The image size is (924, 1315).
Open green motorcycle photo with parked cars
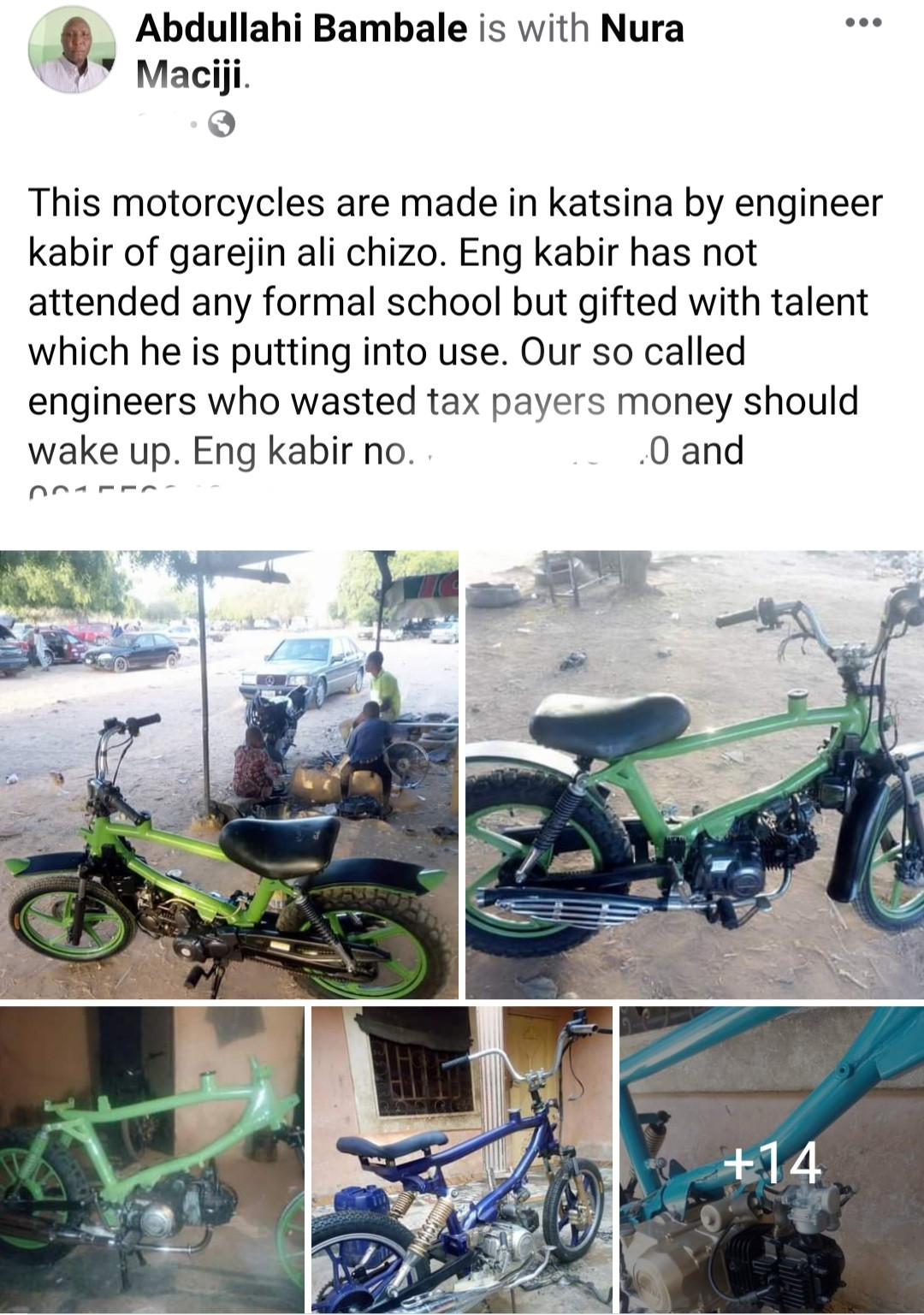(228, 774)
